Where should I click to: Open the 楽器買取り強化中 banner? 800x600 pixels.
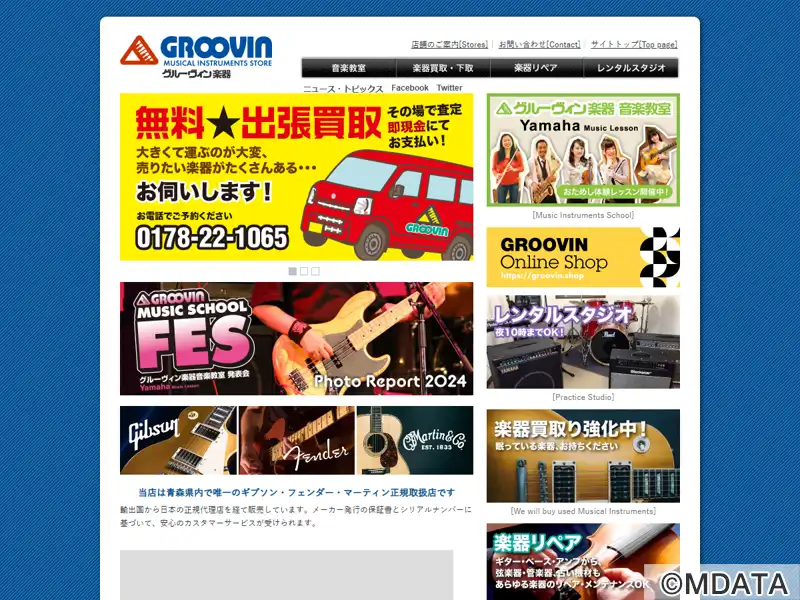click(x=583, y=455)
